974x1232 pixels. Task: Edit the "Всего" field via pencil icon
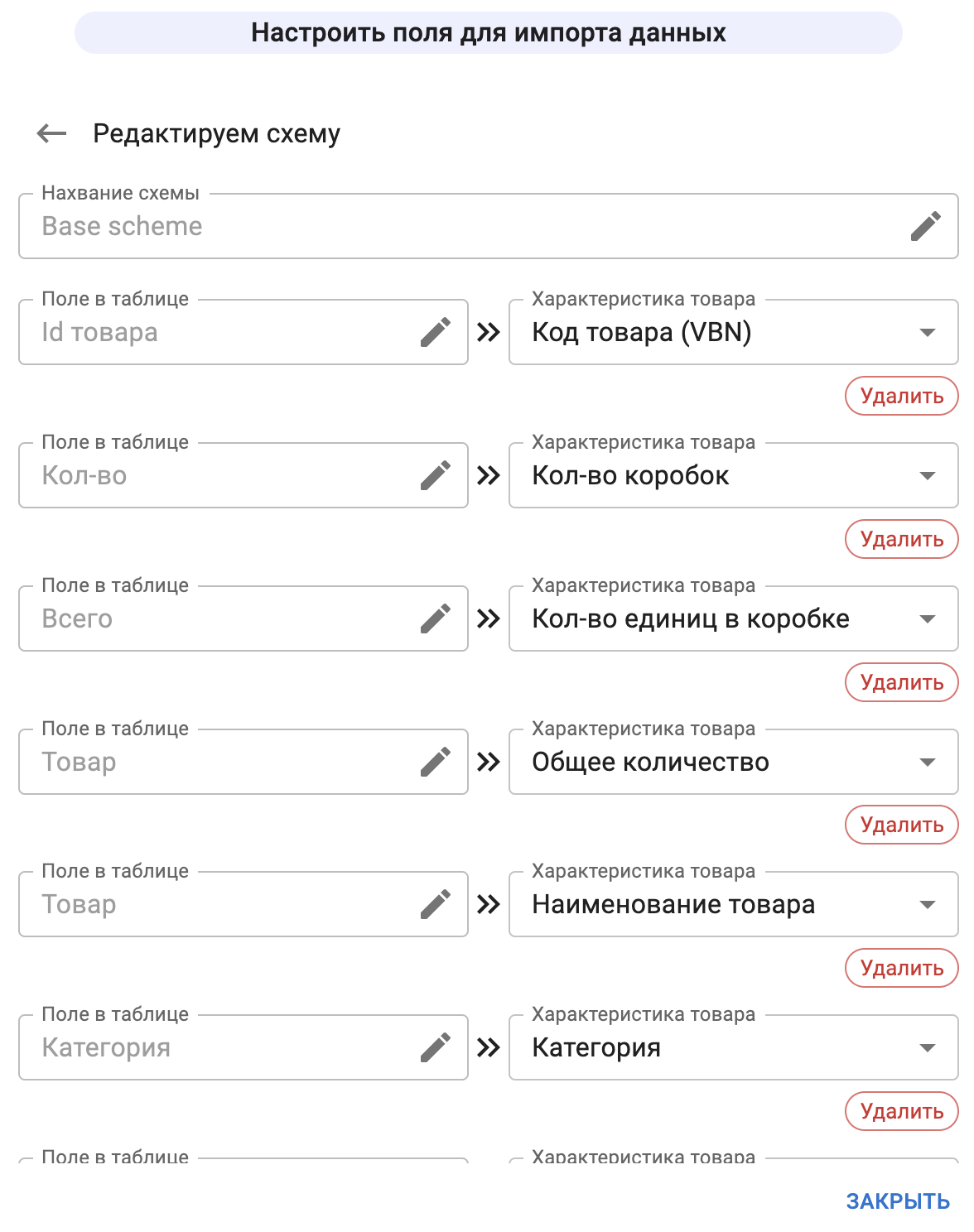[436, 618]
